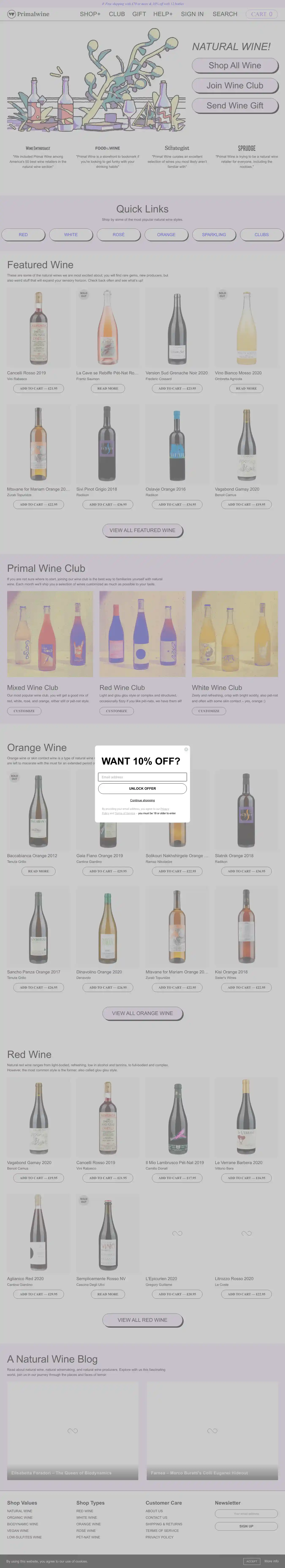Open Shipping & Returns footer link

163,1524
